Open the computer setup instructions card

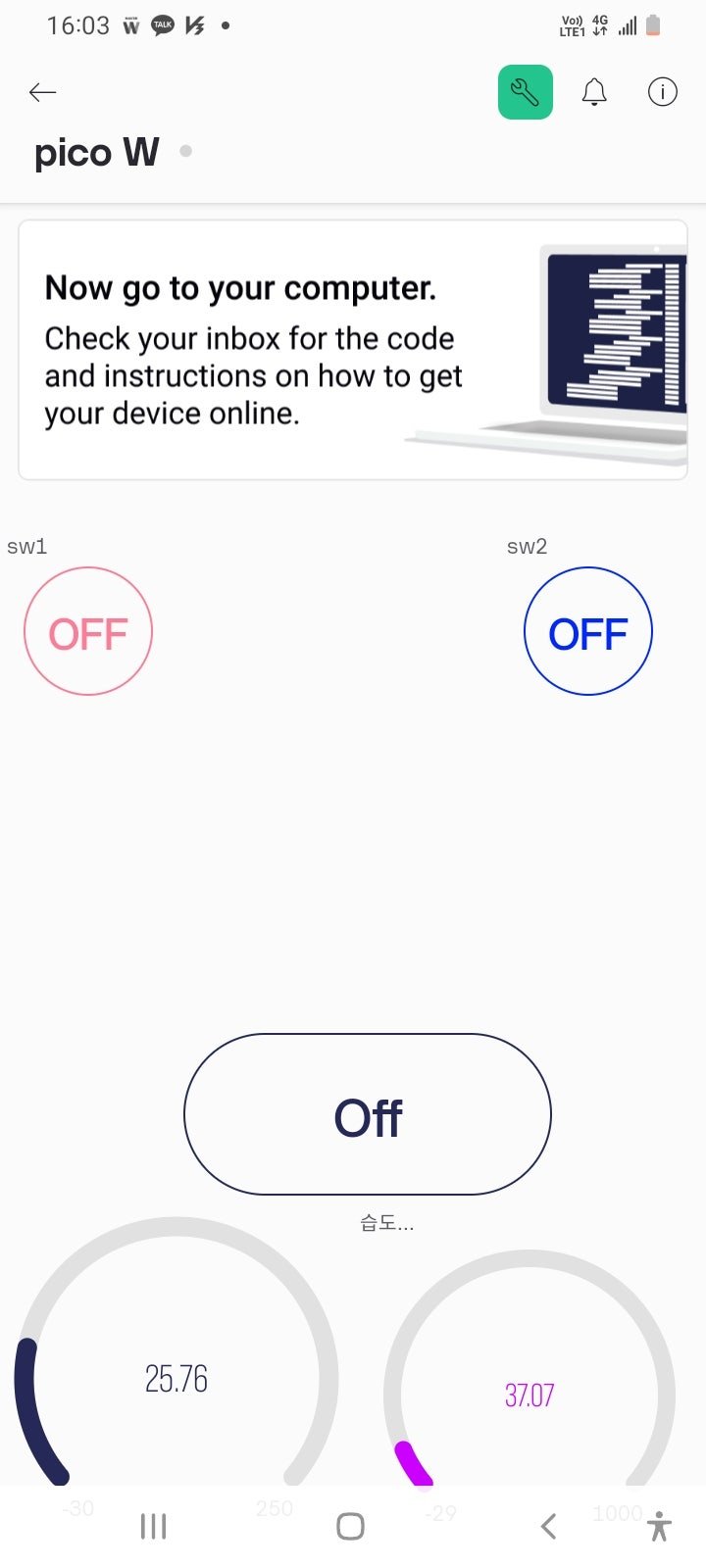point(353,350)
